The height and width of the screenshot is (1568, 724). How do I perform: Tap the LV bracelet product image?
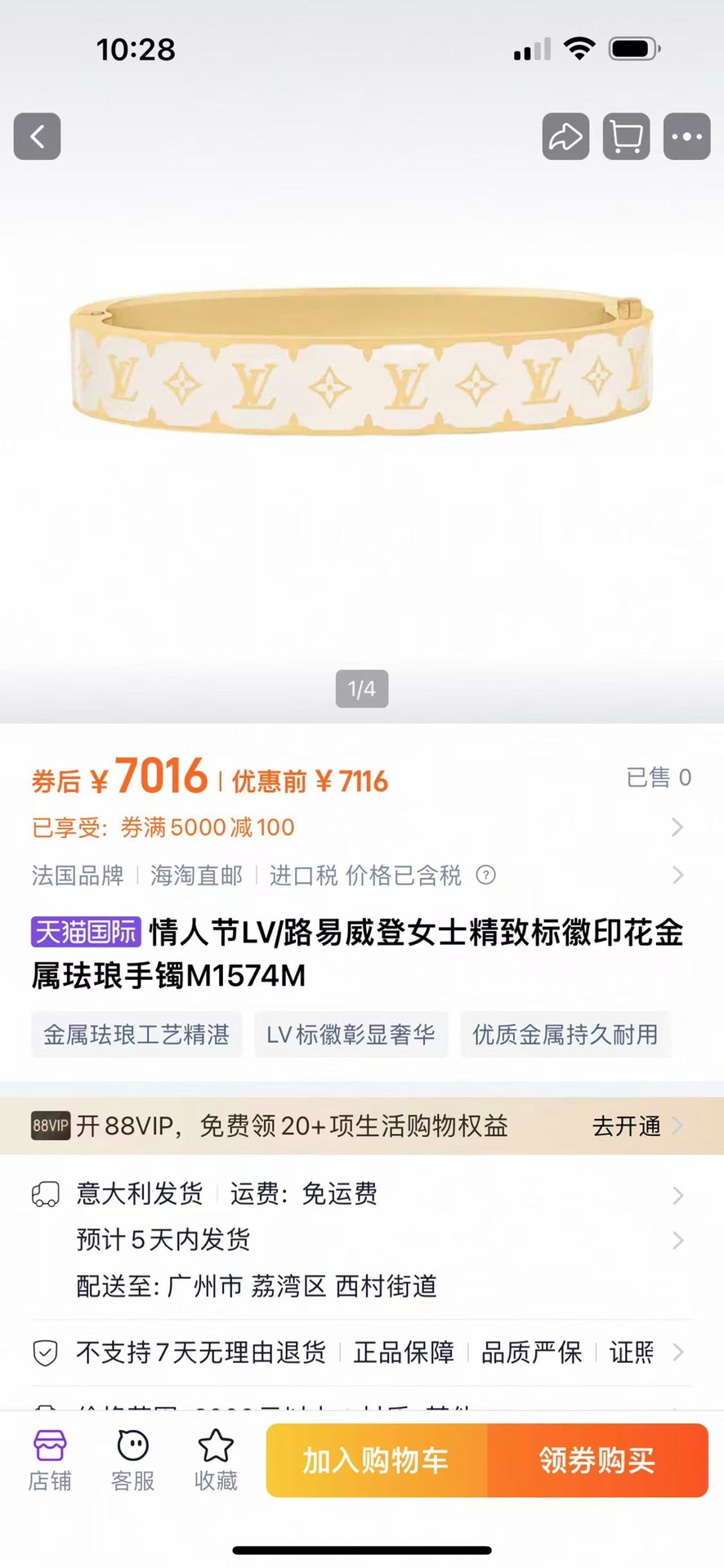pyautogui.click(x=361, y=363)
